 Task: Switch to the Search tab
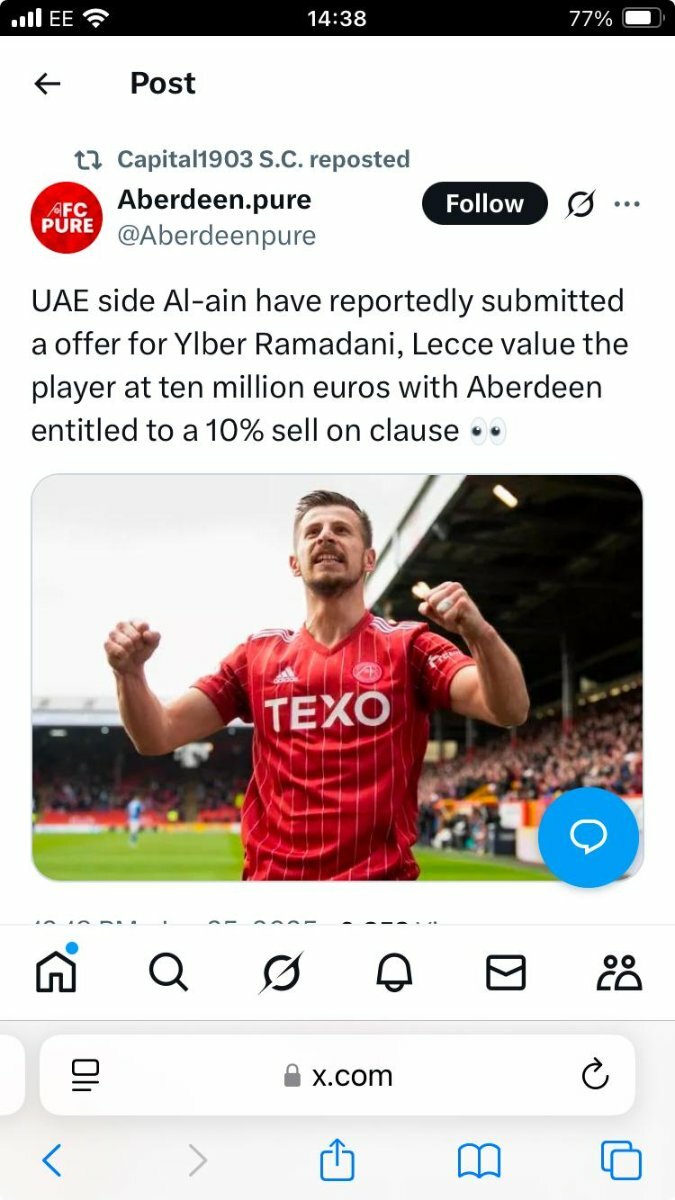(x=168, y=971)
